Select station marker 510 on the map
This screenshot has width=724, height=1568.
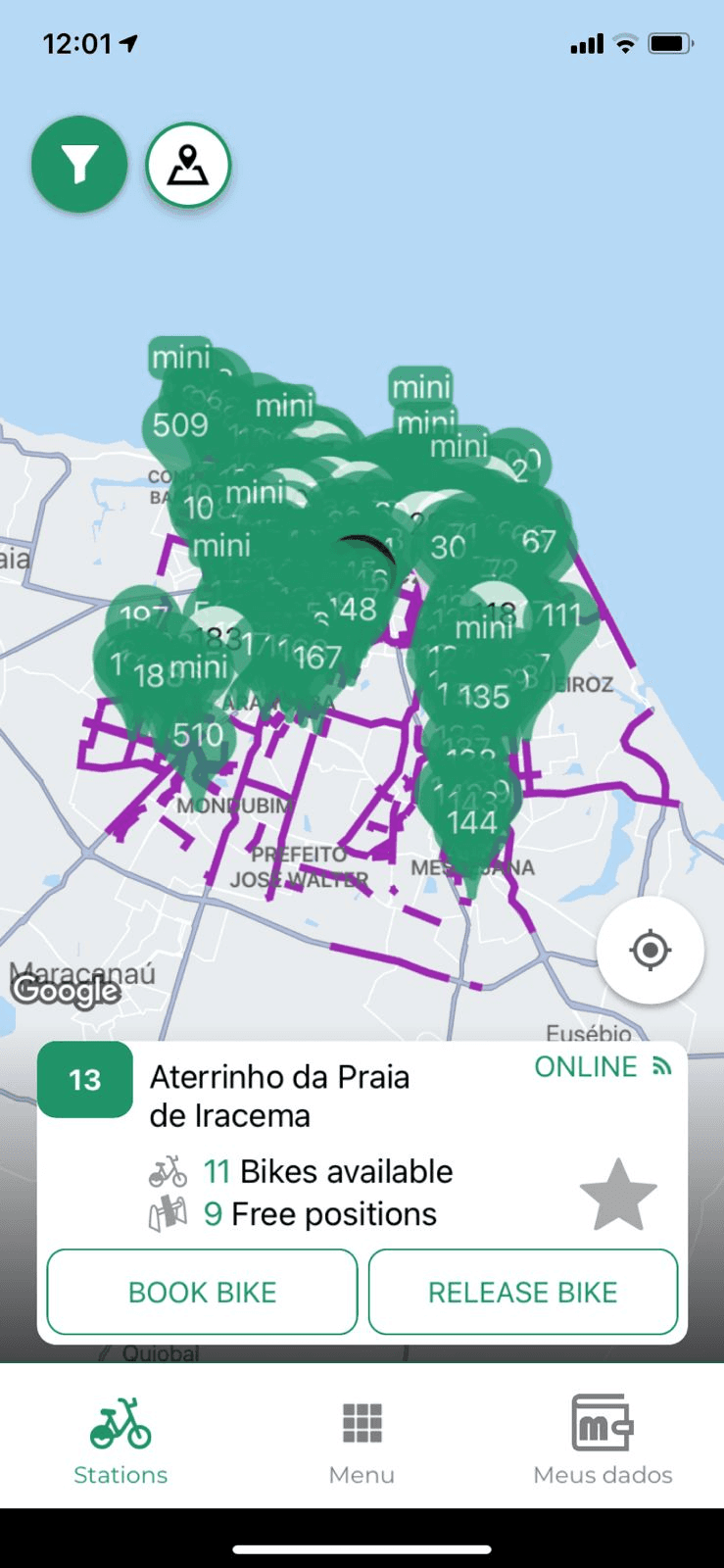(x=199, y=736)
